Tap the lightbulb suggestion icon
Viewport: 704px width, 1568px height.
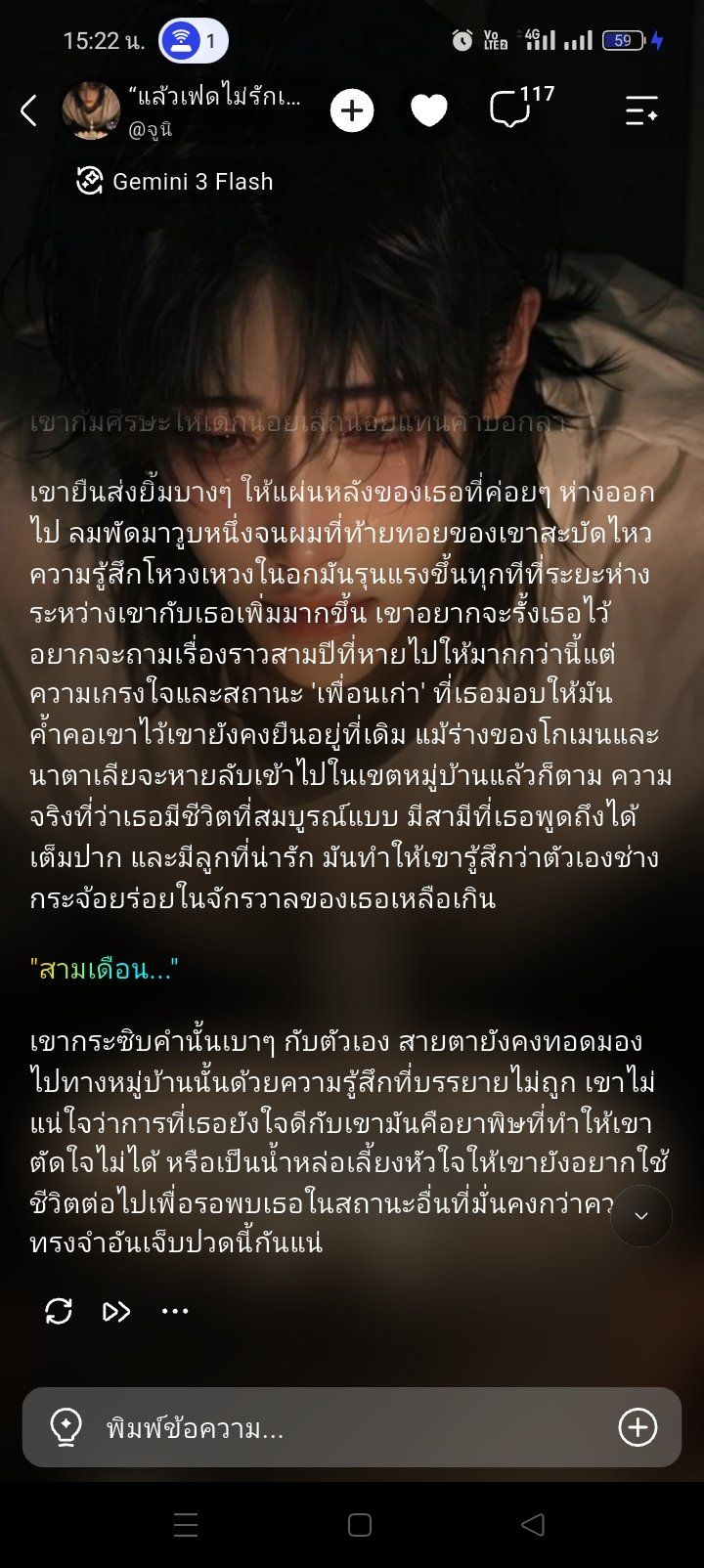(x=66, y=1428)
